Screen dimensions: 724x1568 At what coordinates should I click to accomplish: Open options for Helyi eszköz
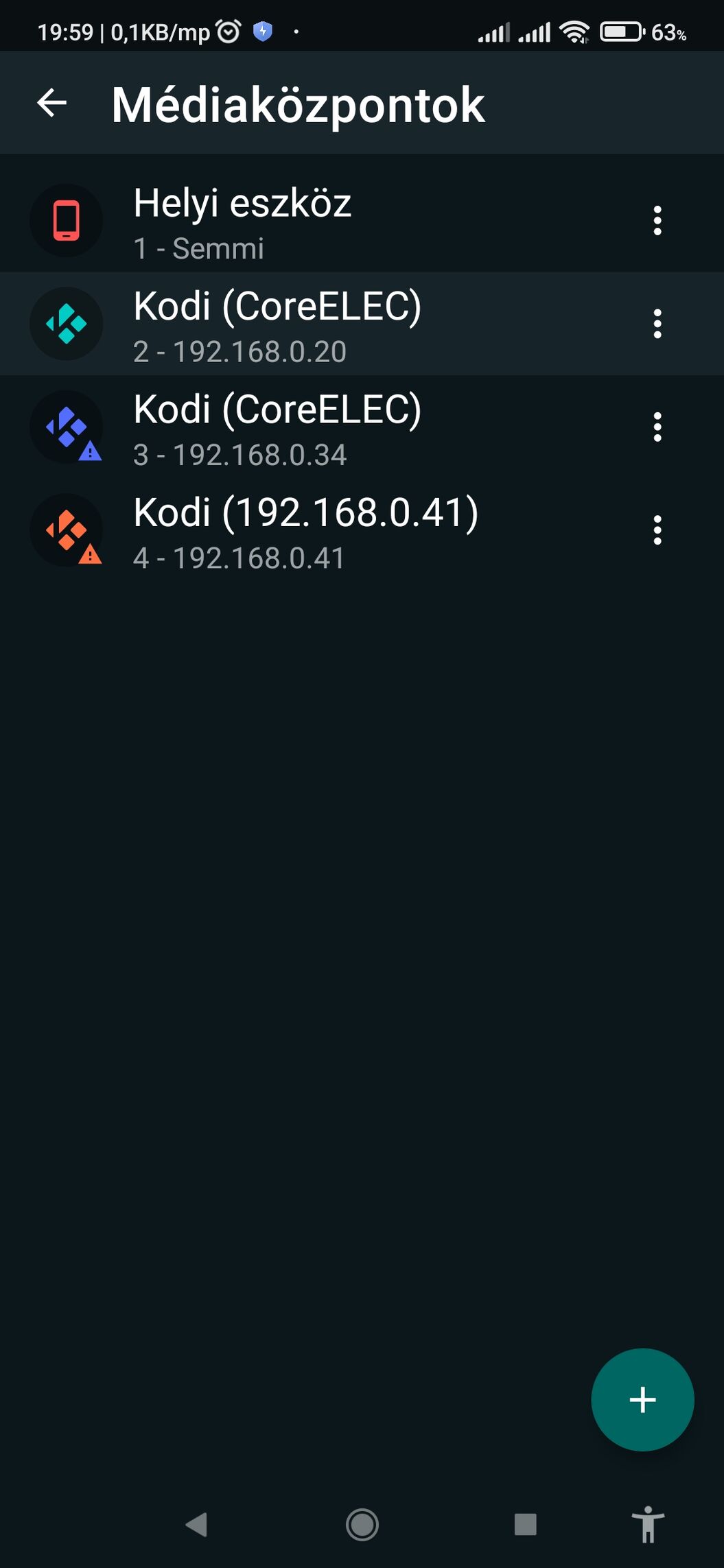click(x=657, y=221)
